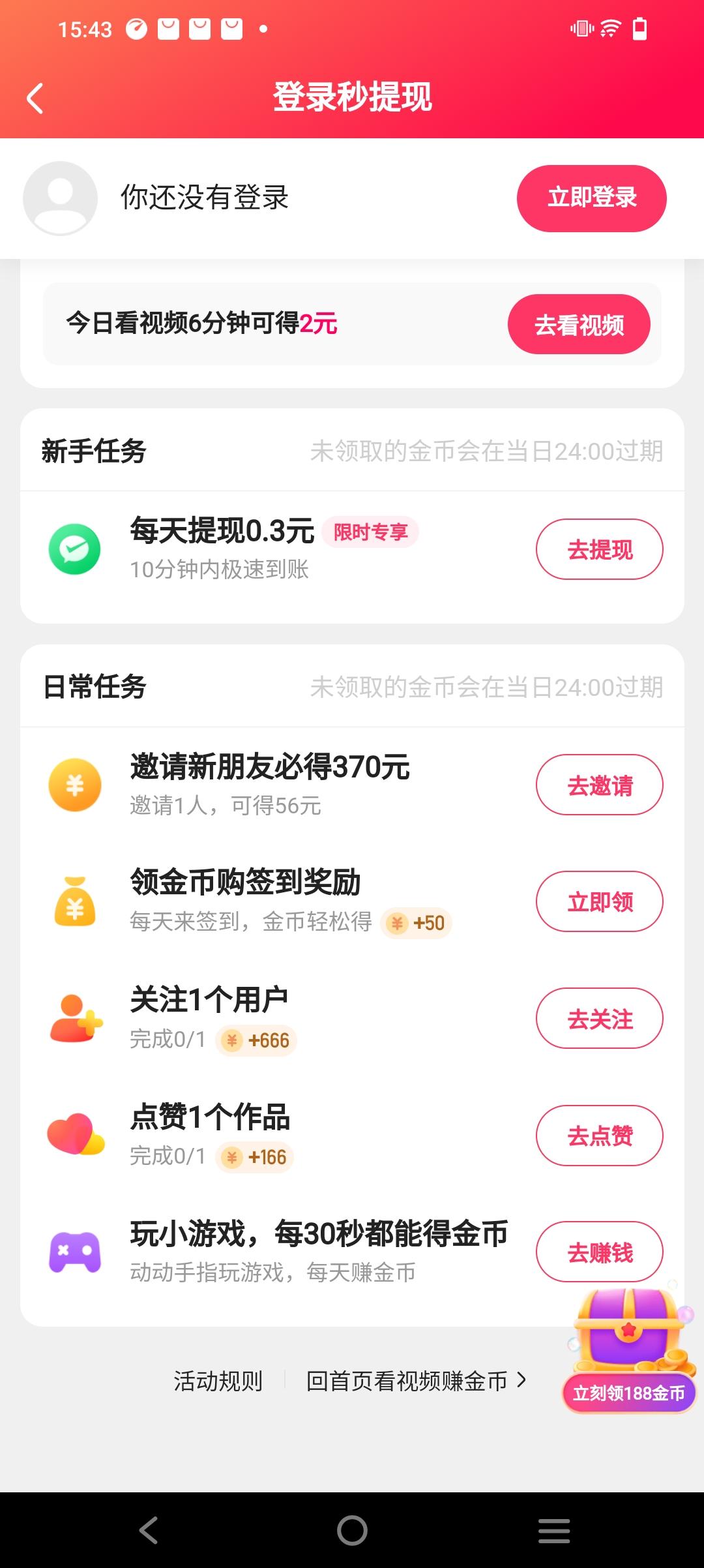
Task: Tap the back arrow in the title bar
Action: [x=35, y=98]
